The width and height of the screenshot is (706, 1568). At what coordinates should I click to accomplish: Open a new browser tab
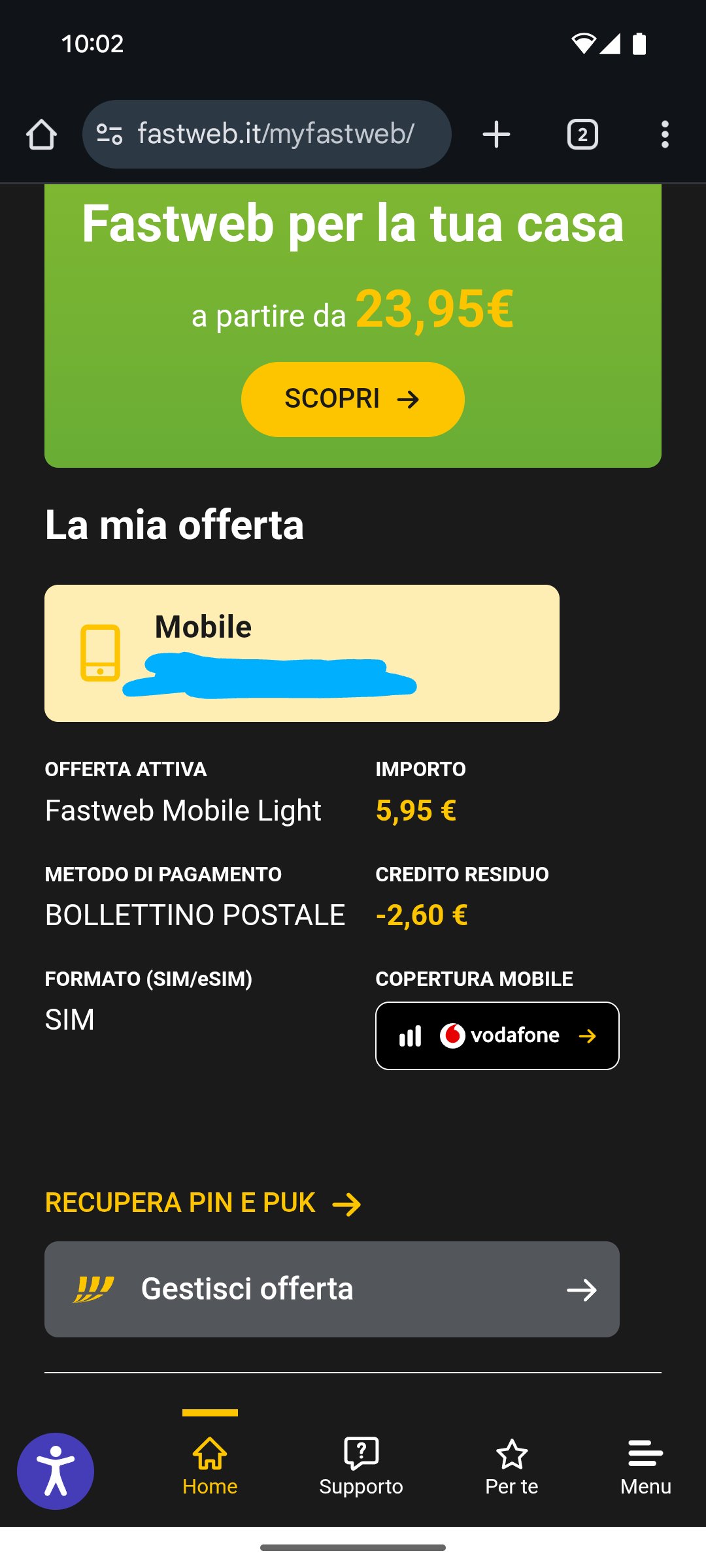click(496, 135)
